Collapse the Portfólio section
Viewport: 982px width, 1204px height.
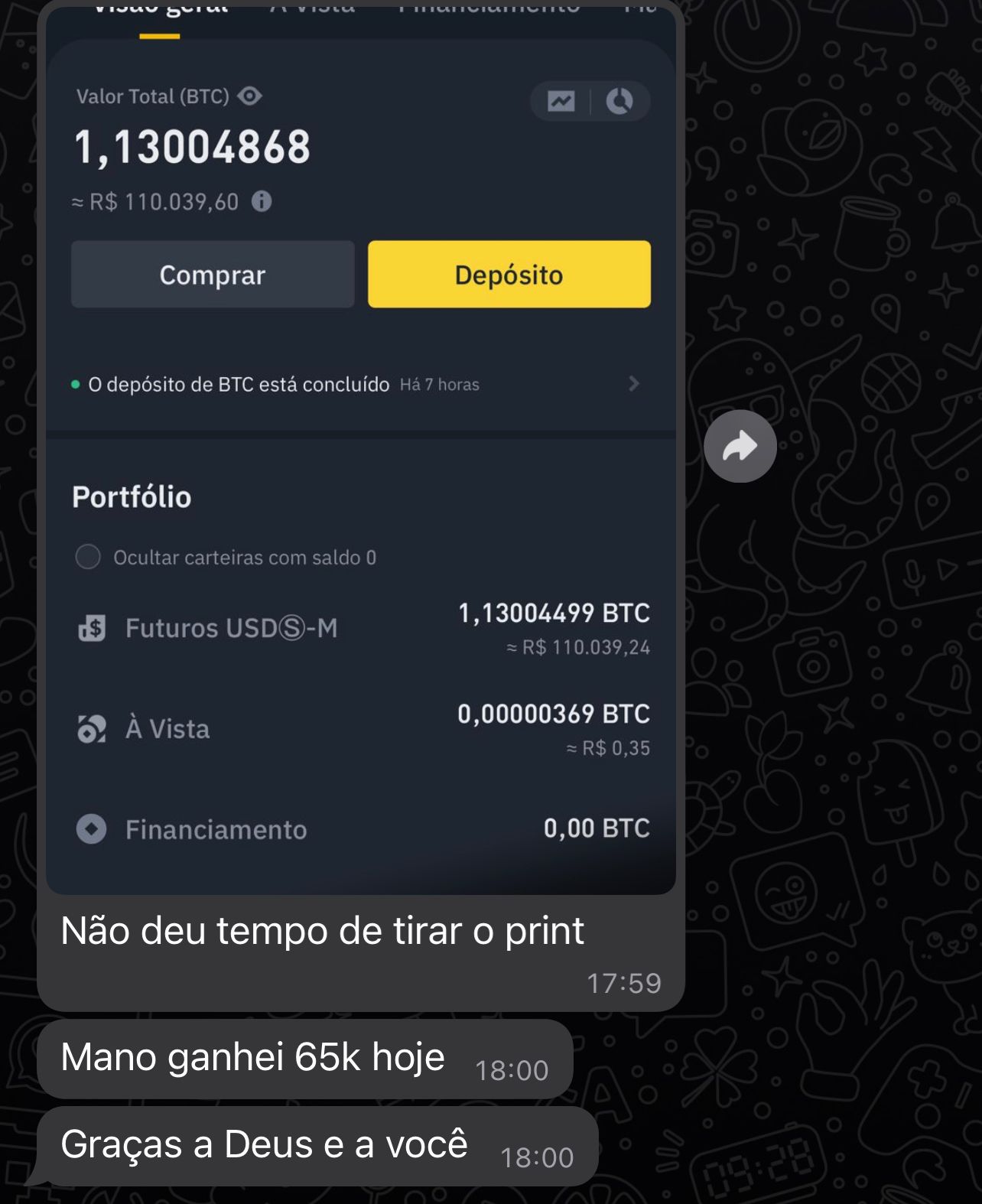point(131,496)
